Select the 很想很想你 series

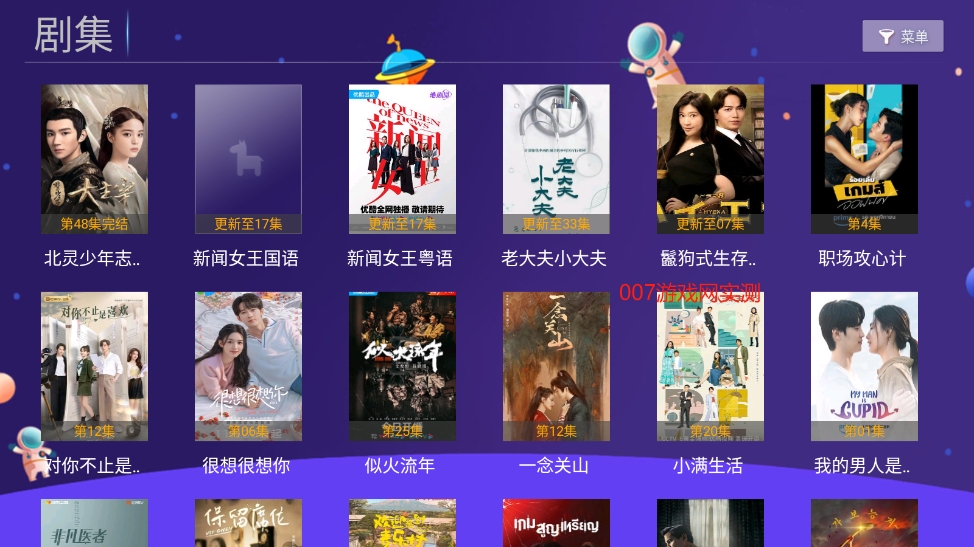[x=248, y=367]
